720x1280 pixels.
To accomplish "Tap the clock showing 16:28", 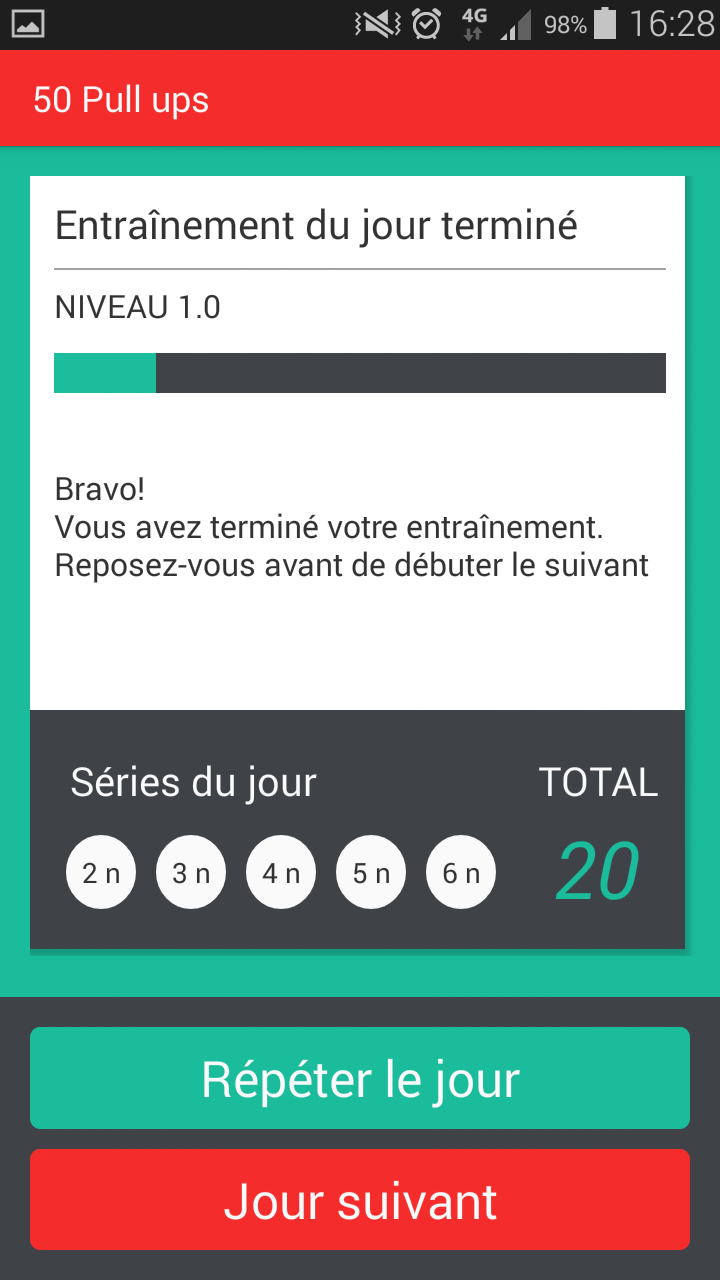I will coord(672,24).
